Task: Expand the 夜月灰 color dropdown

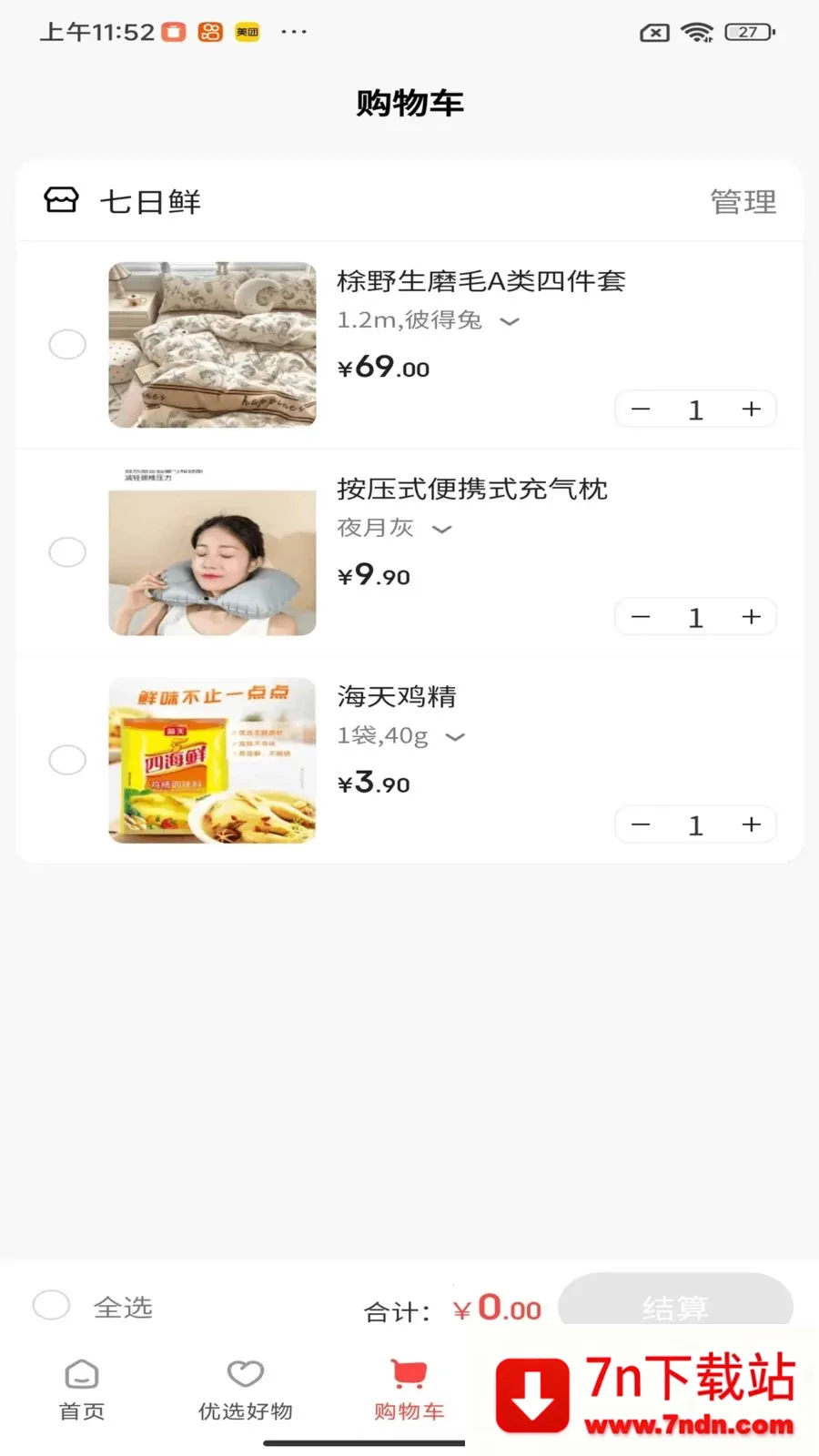Action: coord(441,529)
